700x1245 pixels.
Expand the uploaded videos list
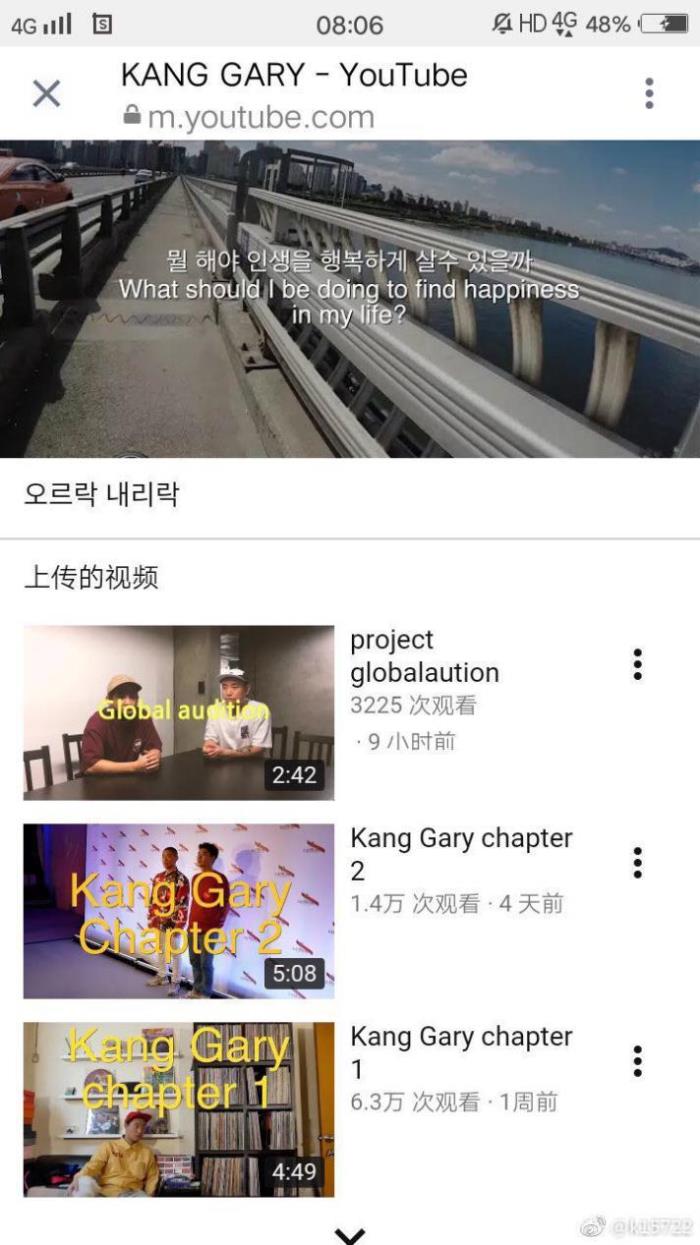click(x=350, y=1234)
